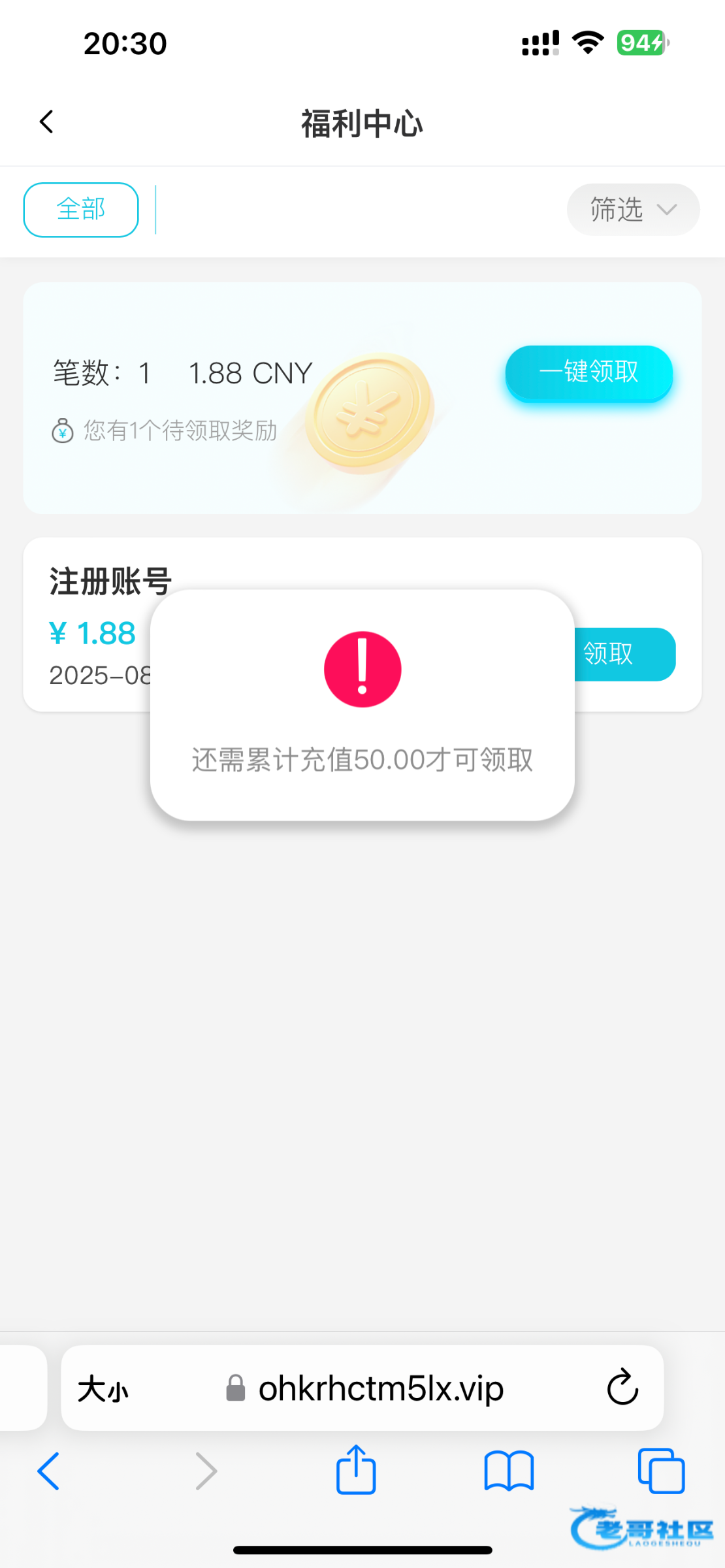This screenshot has width=725, height=1568.
Task: Select the 全部 filter chip
Action: coord(81,210)
